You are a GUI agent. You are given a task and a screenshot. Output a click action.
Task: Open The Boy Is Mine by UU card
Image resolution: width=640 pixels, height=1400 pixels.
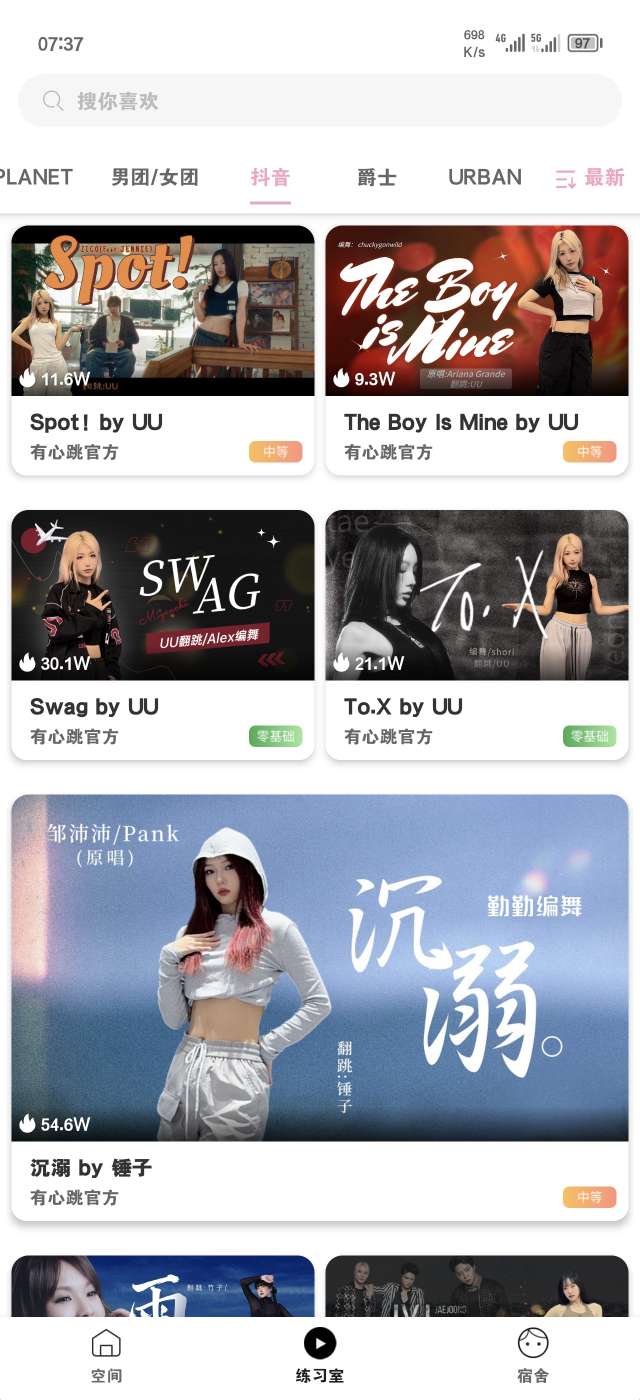pos(477,349)
